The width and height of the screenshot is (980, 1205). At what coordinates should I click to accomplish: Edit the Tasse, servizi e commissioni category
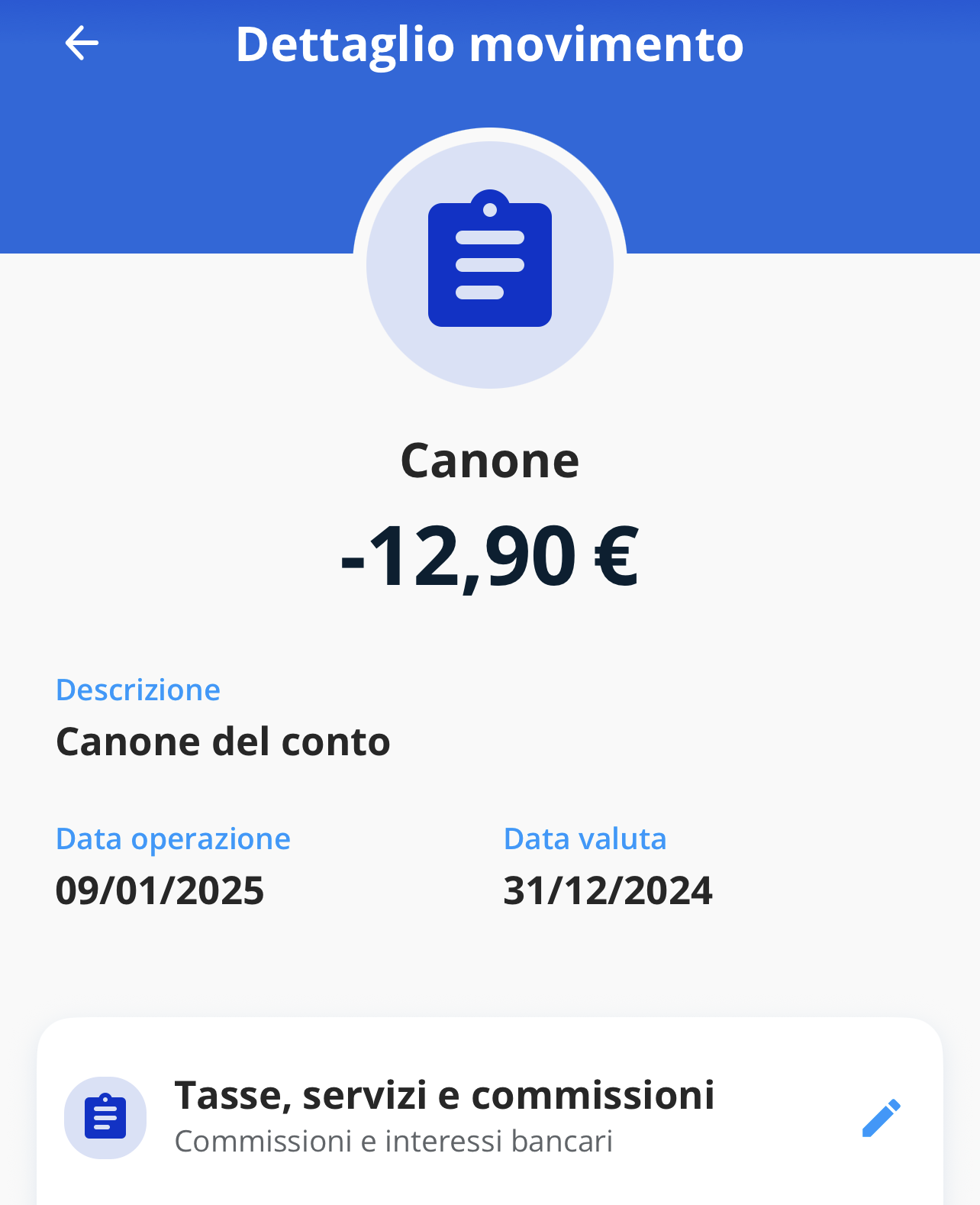point(881,1118)
